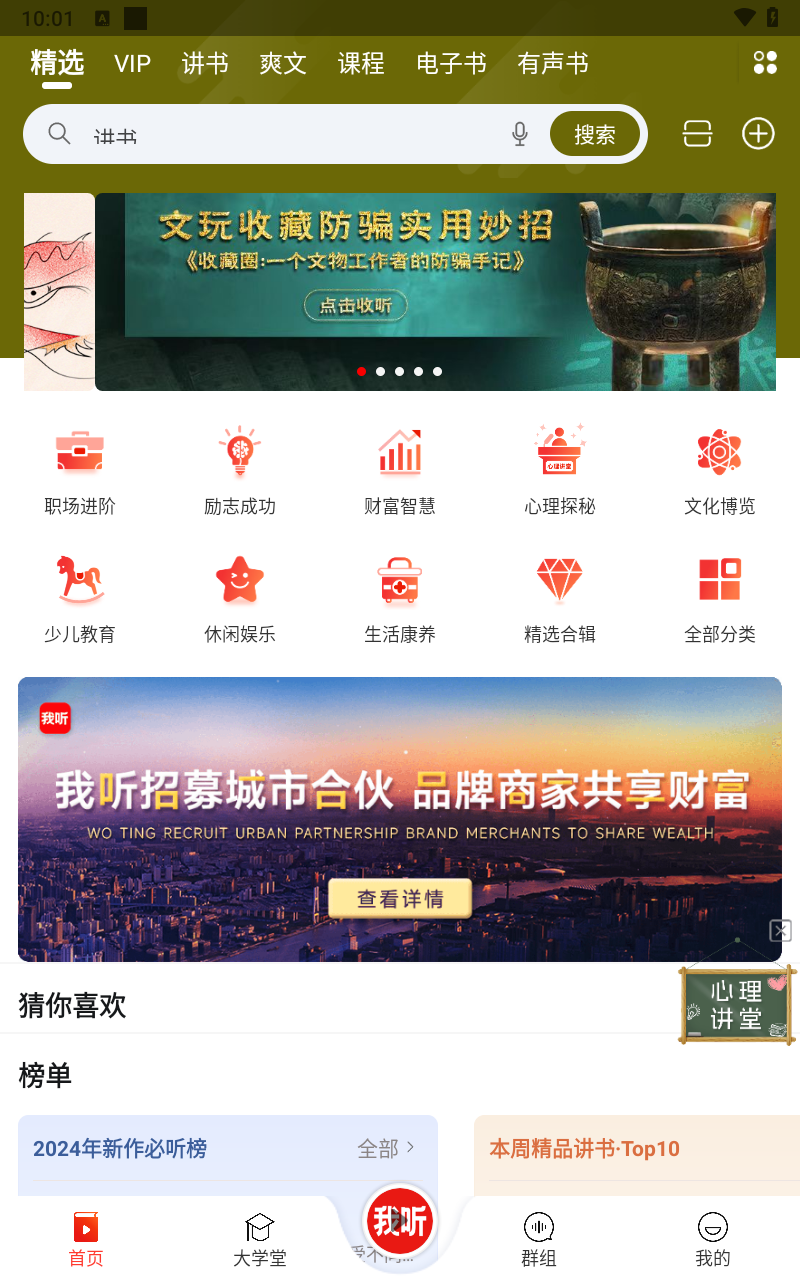800x1280 pixels.
Task: Open the 生活康养 medkit icon
Action: coord(400,580)
